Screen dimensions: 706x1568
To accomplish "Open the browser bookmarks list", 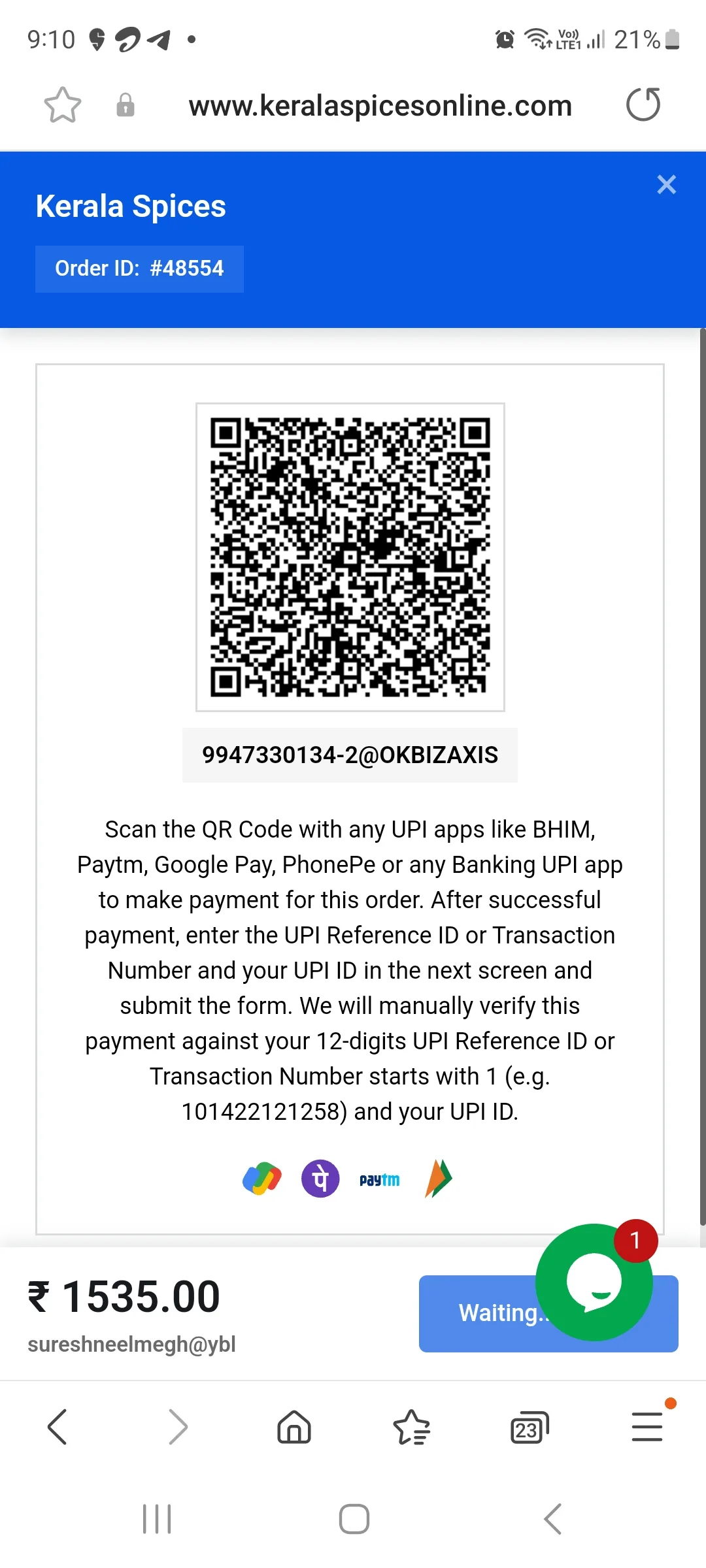I will pyautogui.click(x=412, y=1427).
